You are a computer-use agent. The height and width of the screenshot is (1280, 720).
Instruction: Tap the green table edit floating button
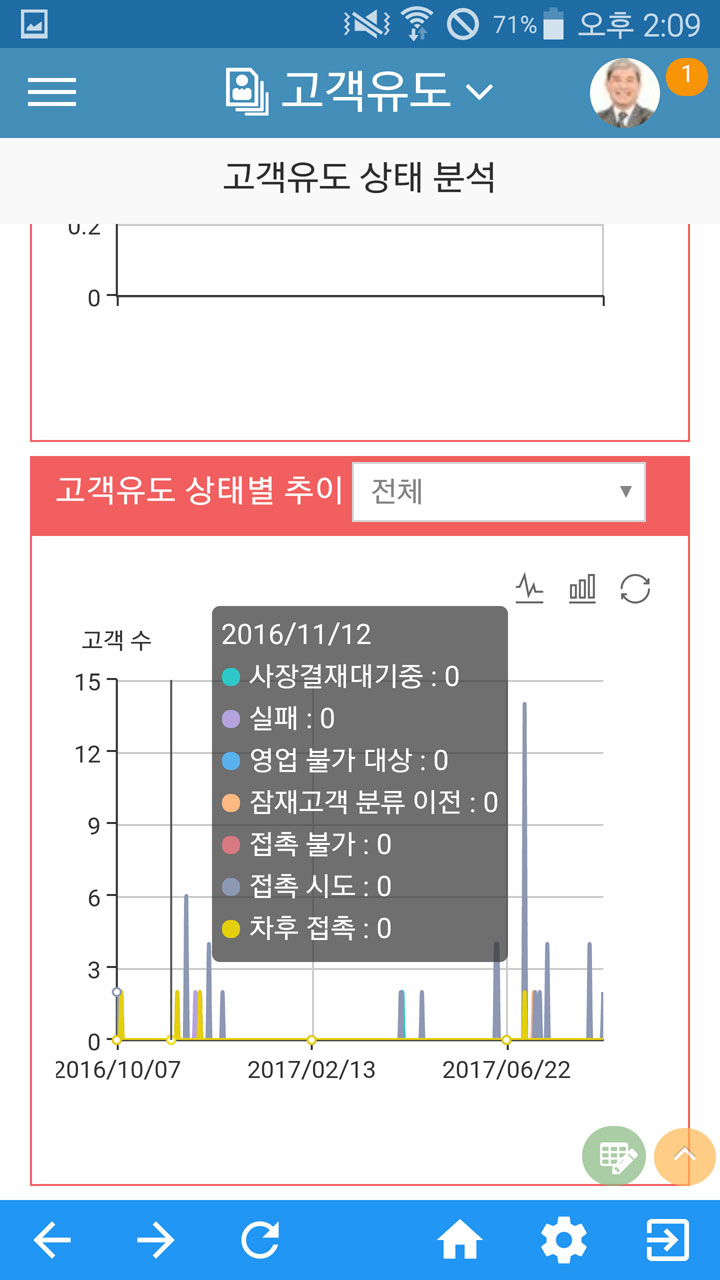(614, 1157)
